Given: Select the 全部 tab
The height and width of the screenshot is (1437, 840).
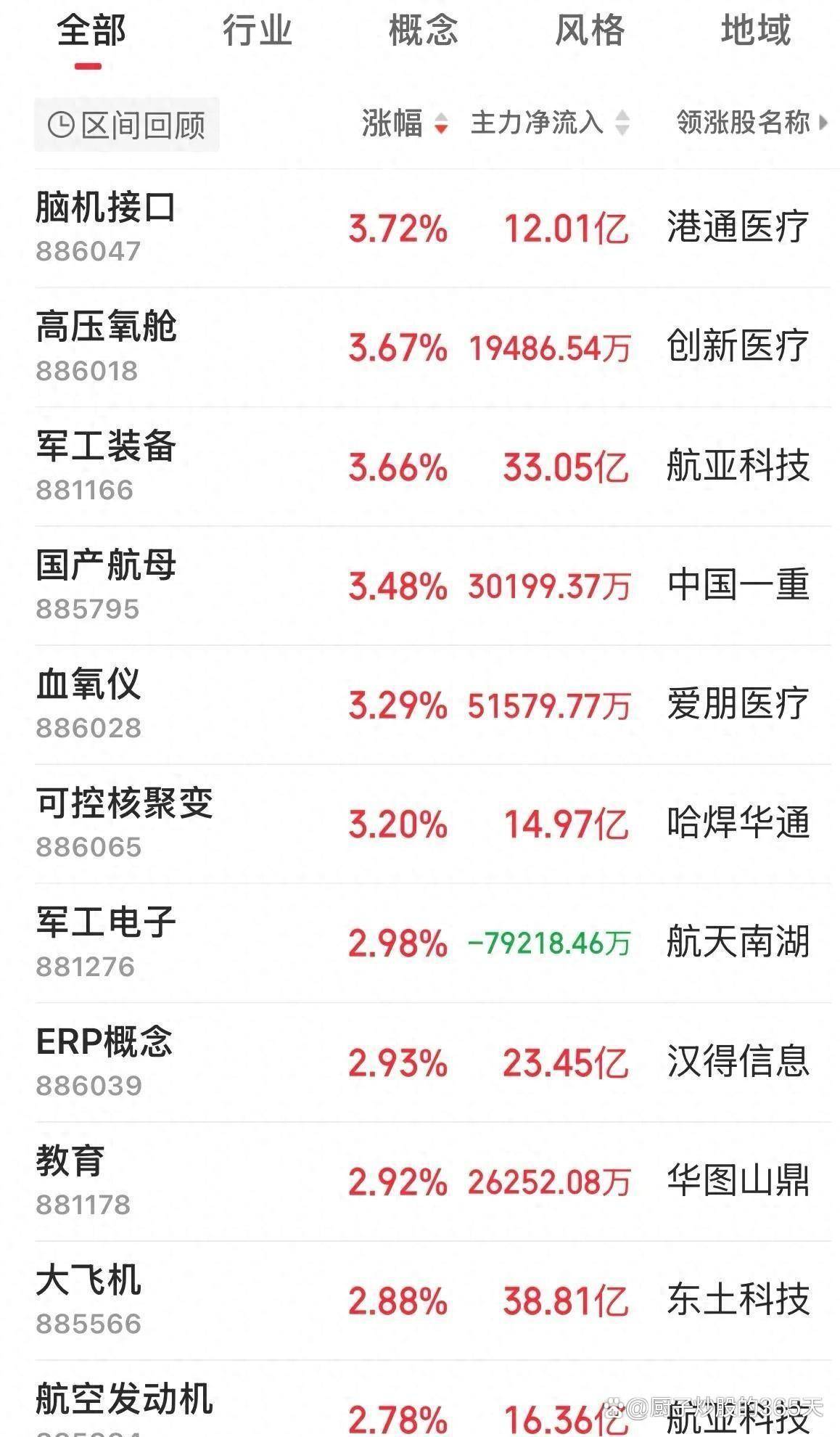Looking at the screenshot, I should (91, 30).
